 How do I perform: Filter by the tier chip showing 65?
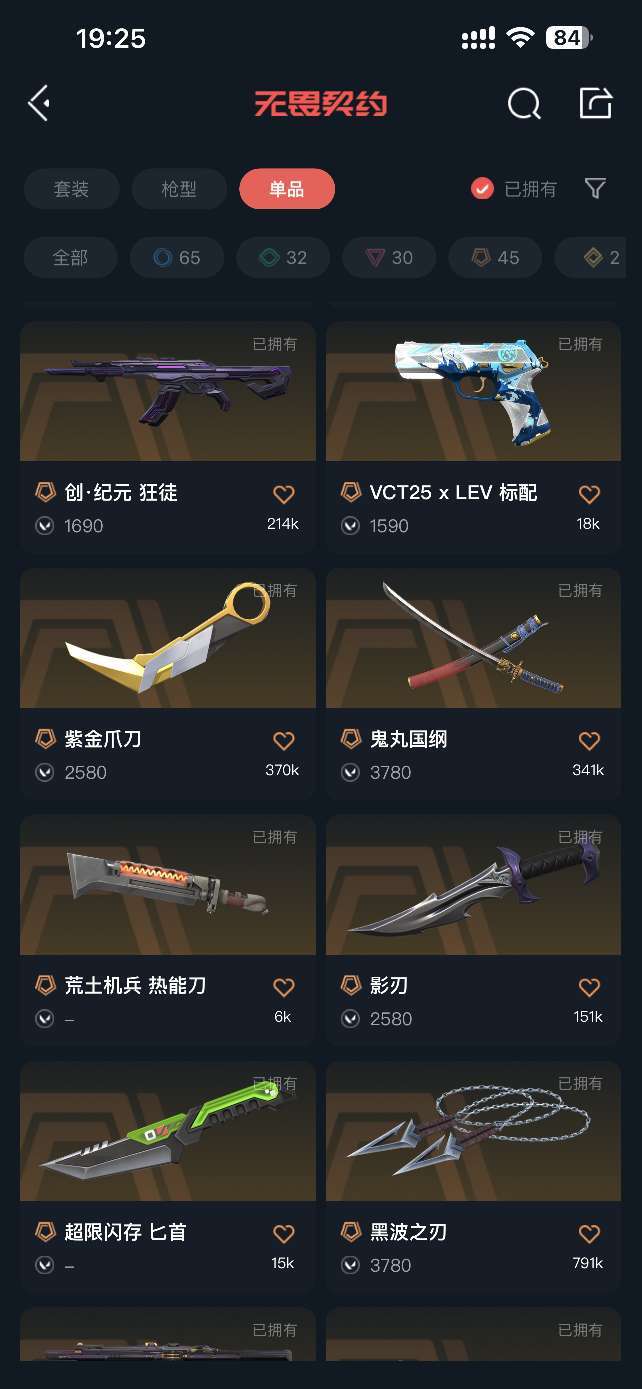(177, 258)
